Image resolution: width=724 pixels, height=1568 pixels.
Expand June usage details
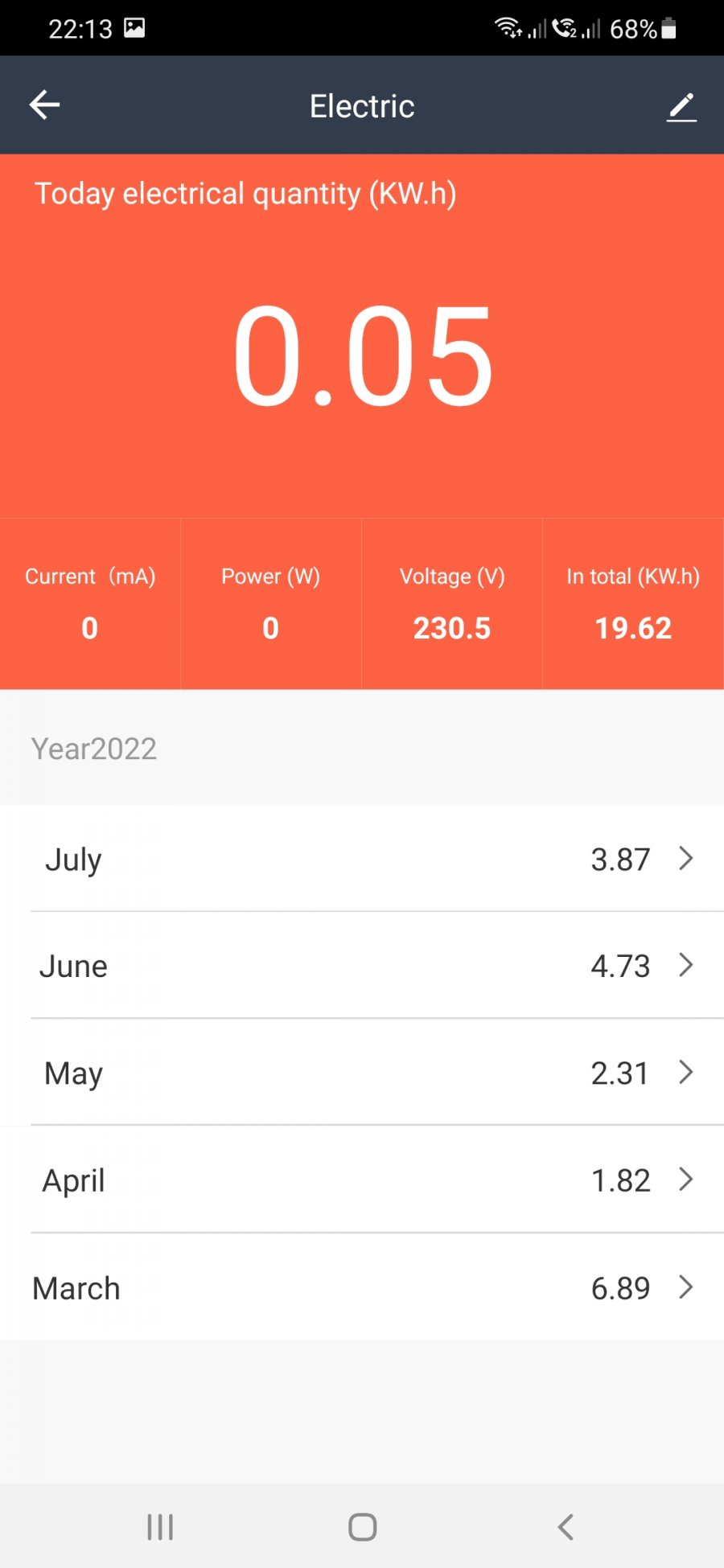pos(685,965)
